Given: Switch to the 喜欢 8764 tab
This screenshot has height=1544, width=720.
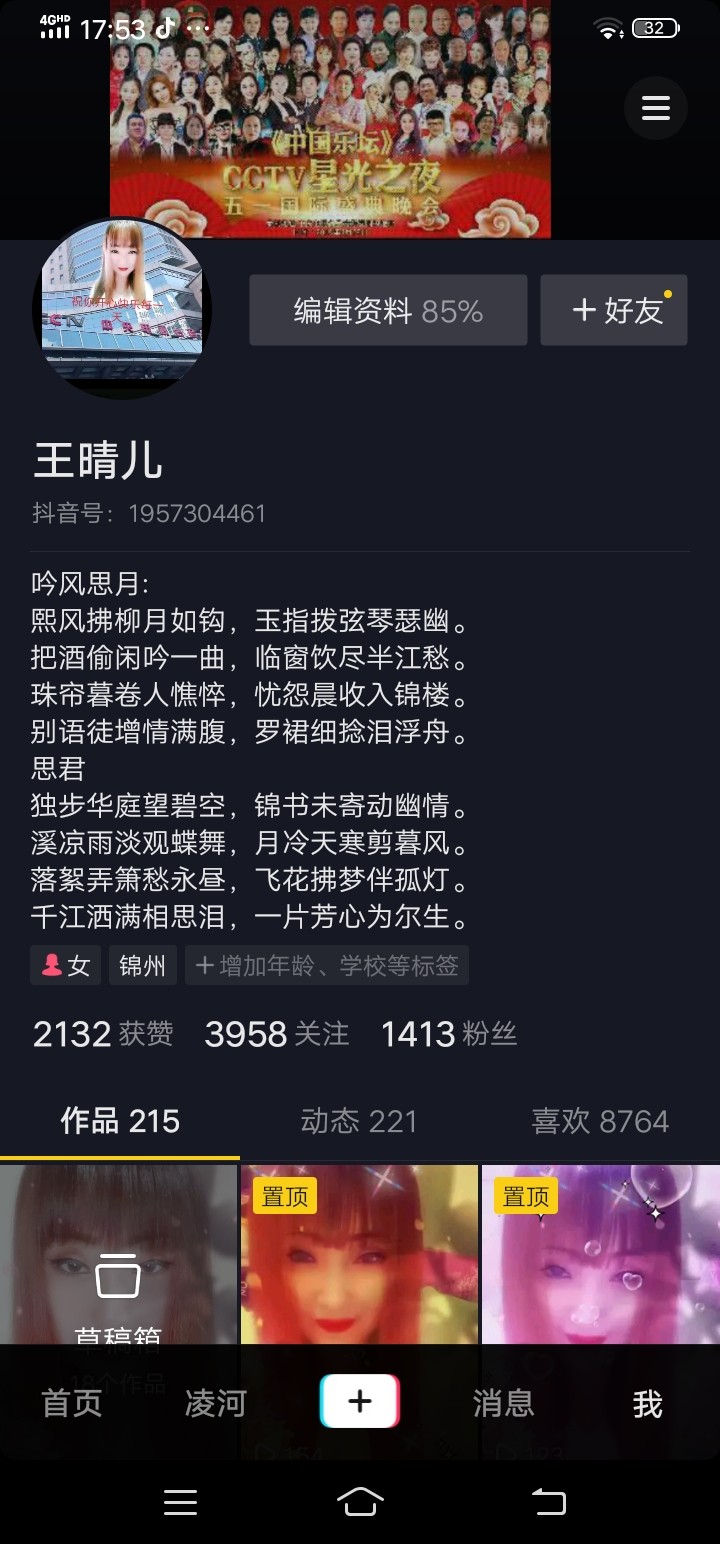Looking at the screenshot, I should pyautogui.click(x=600, y=1121).
